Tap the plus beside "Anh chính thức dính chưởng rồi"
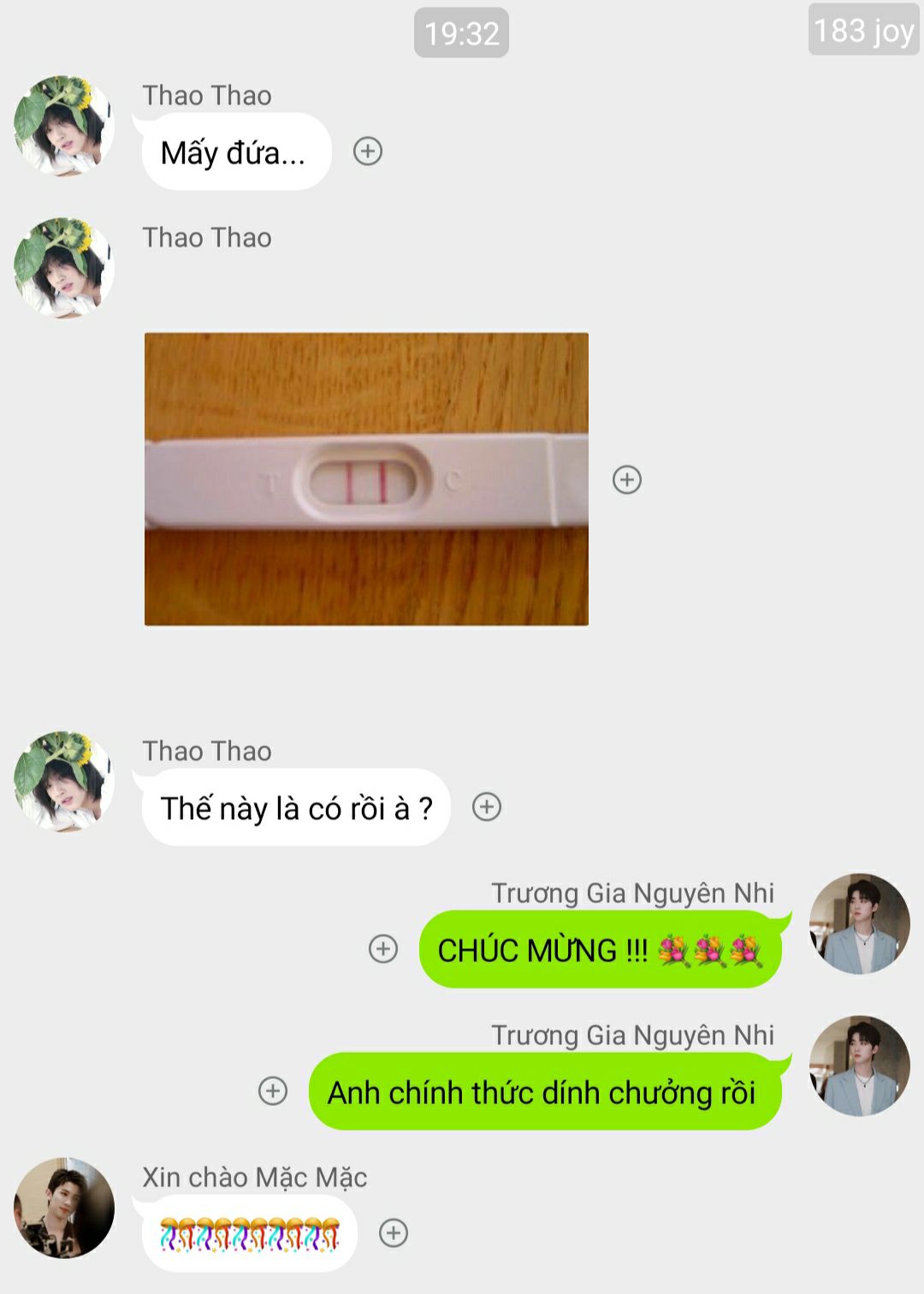This screenshot has height=1294, width=924. [x=273, y=1091]
